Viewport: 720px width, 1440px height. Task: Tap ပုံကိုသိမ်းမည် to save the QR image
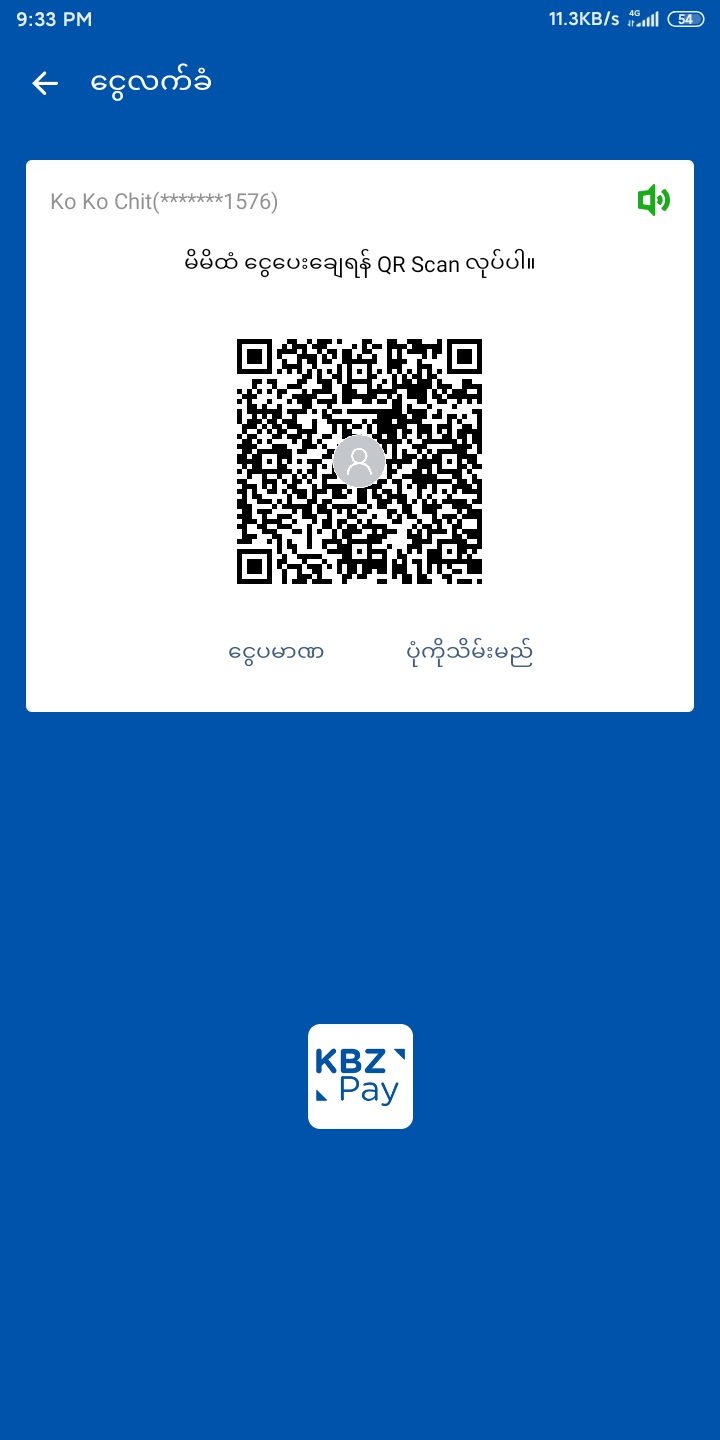point(464,653)
